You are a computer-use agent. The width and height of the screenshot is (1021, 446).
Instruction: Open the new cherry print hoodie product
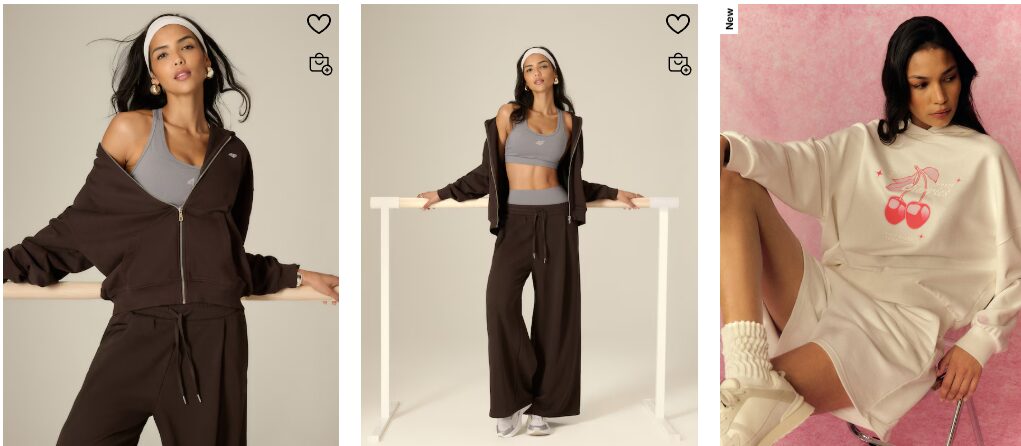871,225
